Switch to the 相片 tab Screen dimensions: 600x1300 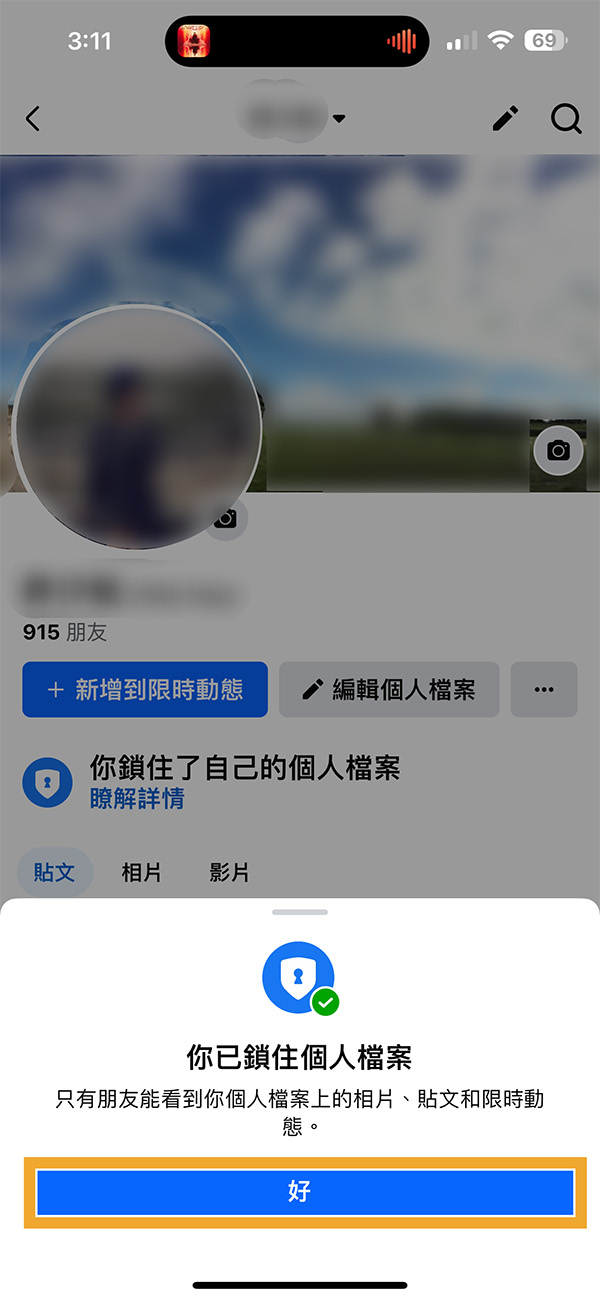pos(141,872)
